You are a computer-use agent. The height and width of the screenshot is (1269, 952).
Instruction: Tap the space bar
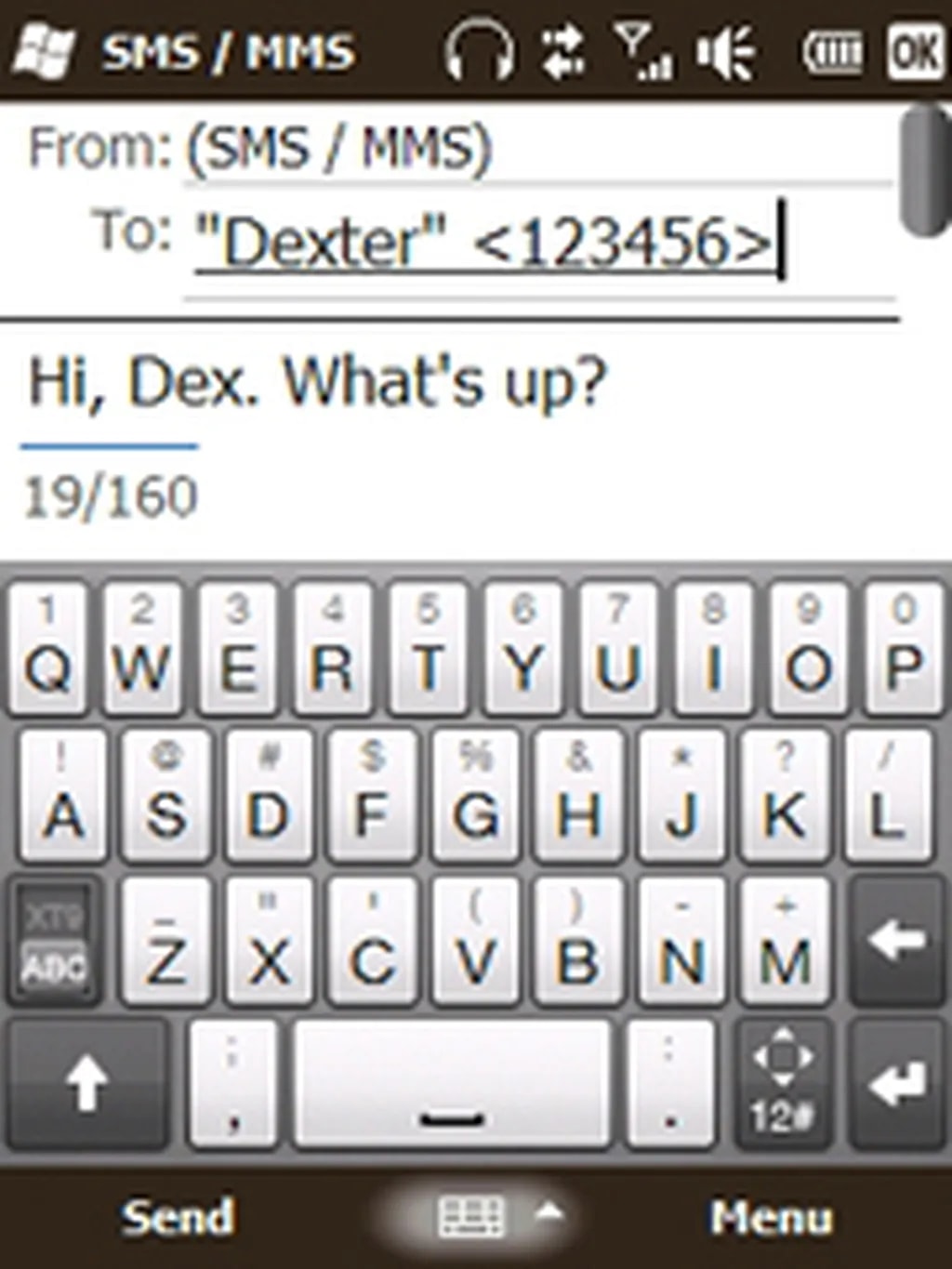pos(453,1084)
